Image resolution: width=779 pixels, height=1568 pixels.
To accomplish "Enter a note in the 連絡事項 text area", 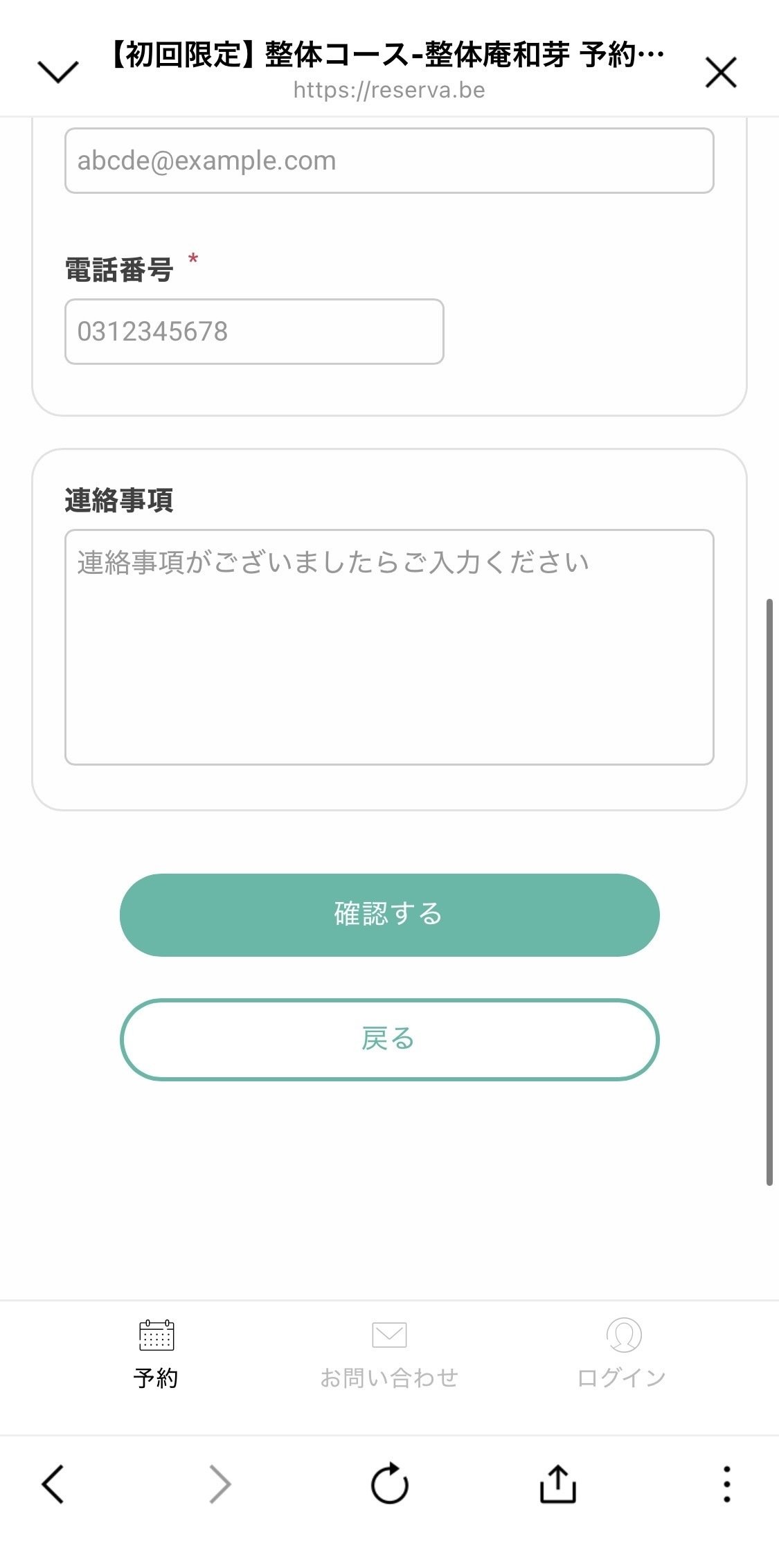I will [x=389, y=647].
